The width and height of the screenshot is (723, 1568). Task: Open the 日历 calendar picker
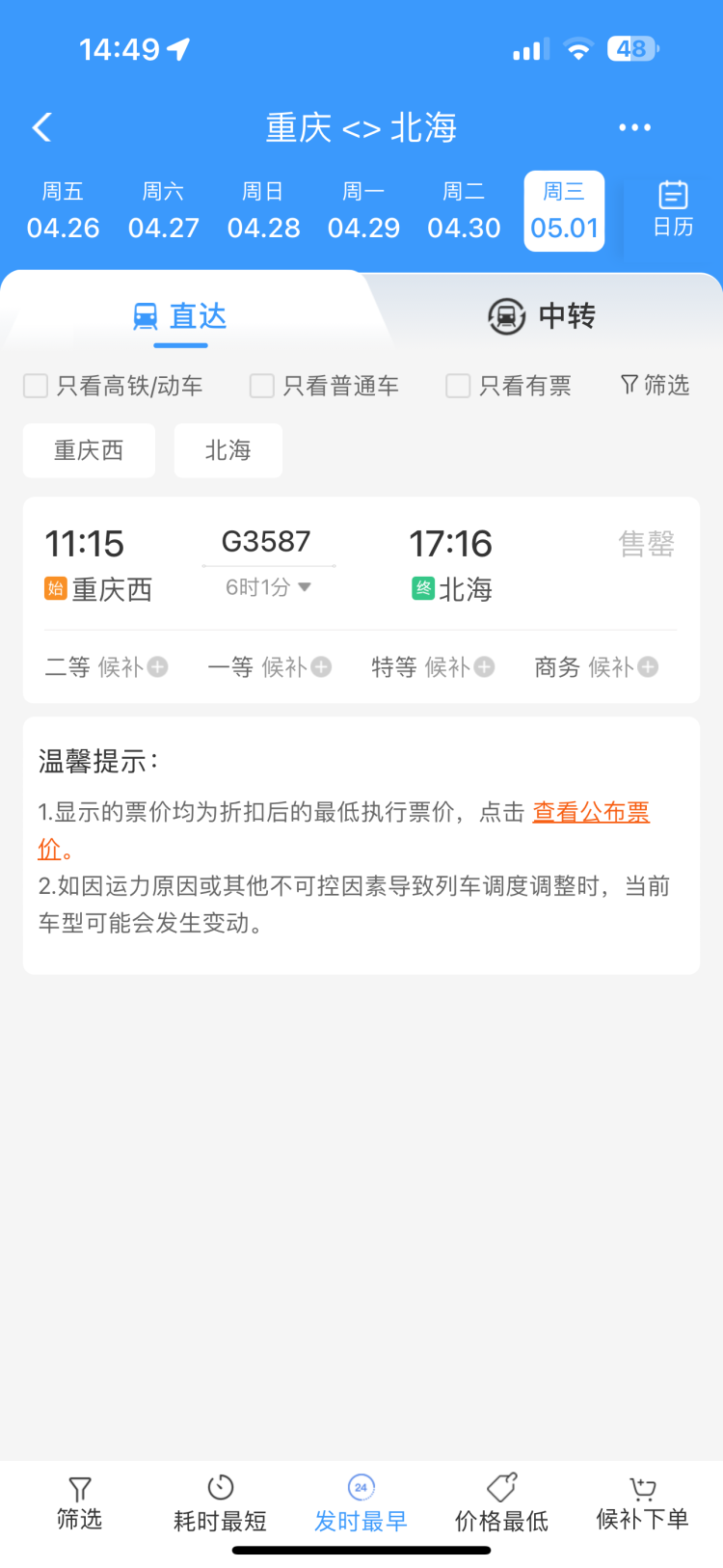click(x=673, y=209)
